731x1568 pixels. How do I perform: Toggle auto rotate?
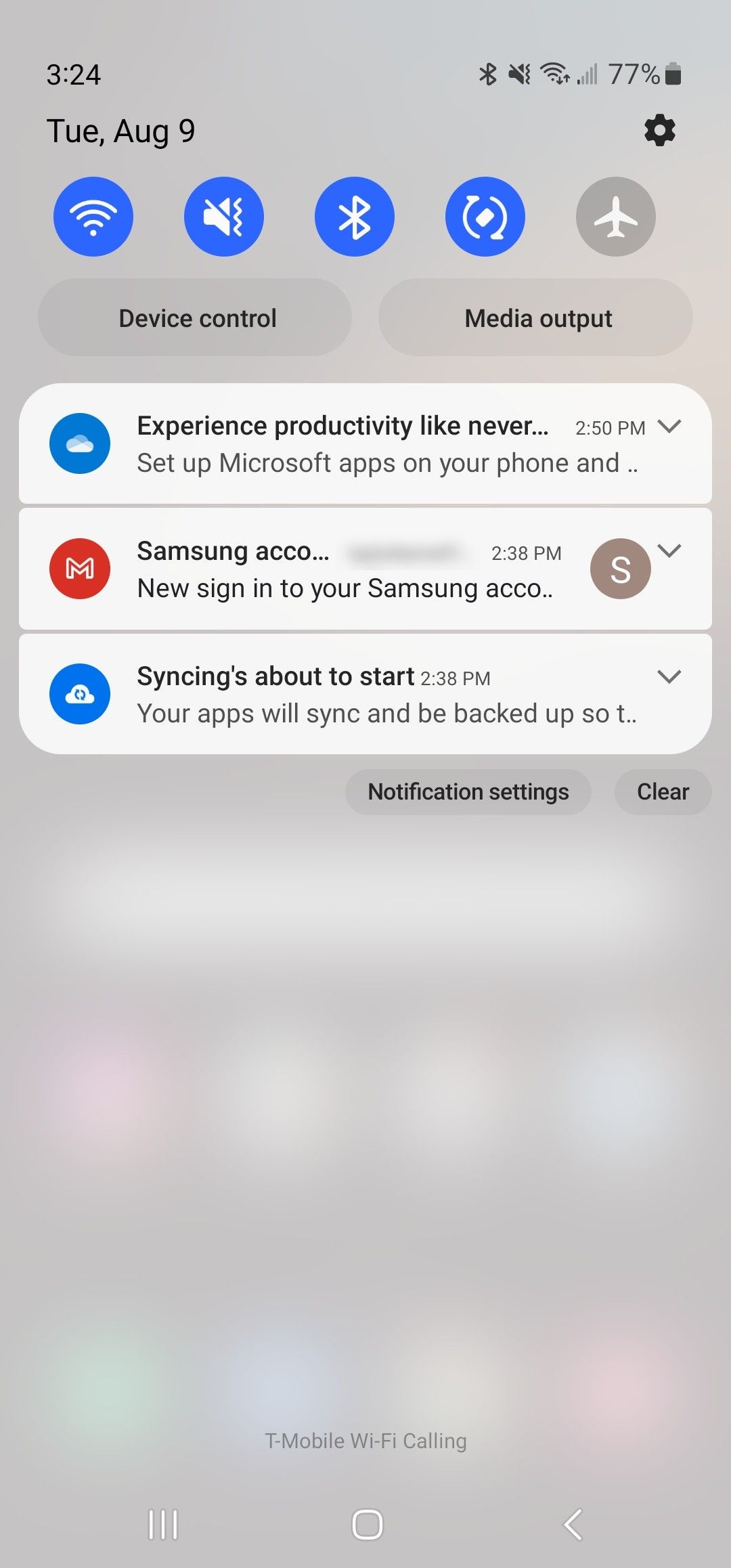pyautogui.click(x=485, y=217)
